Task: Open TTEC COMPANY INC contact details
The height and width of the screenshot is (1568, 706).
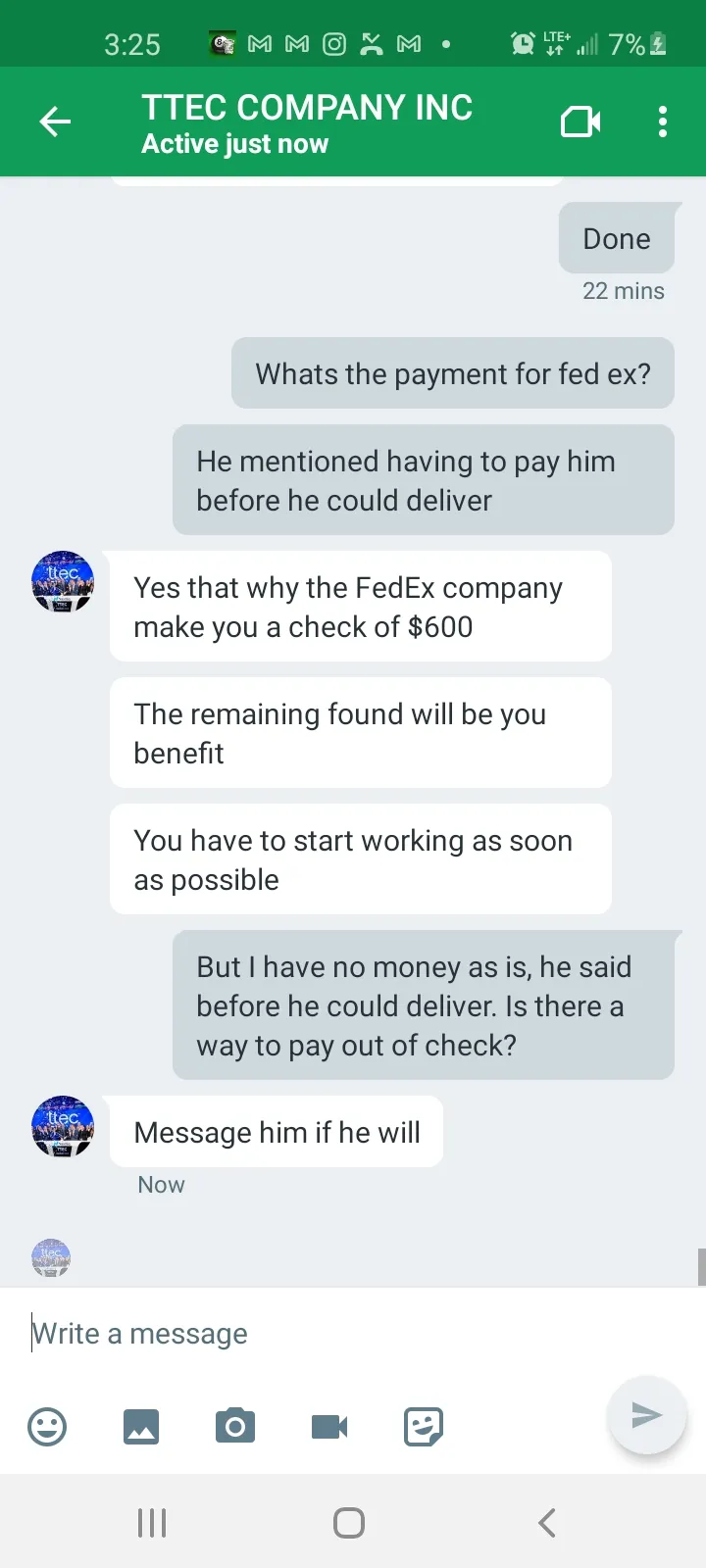Action: [x=307, y=123]
